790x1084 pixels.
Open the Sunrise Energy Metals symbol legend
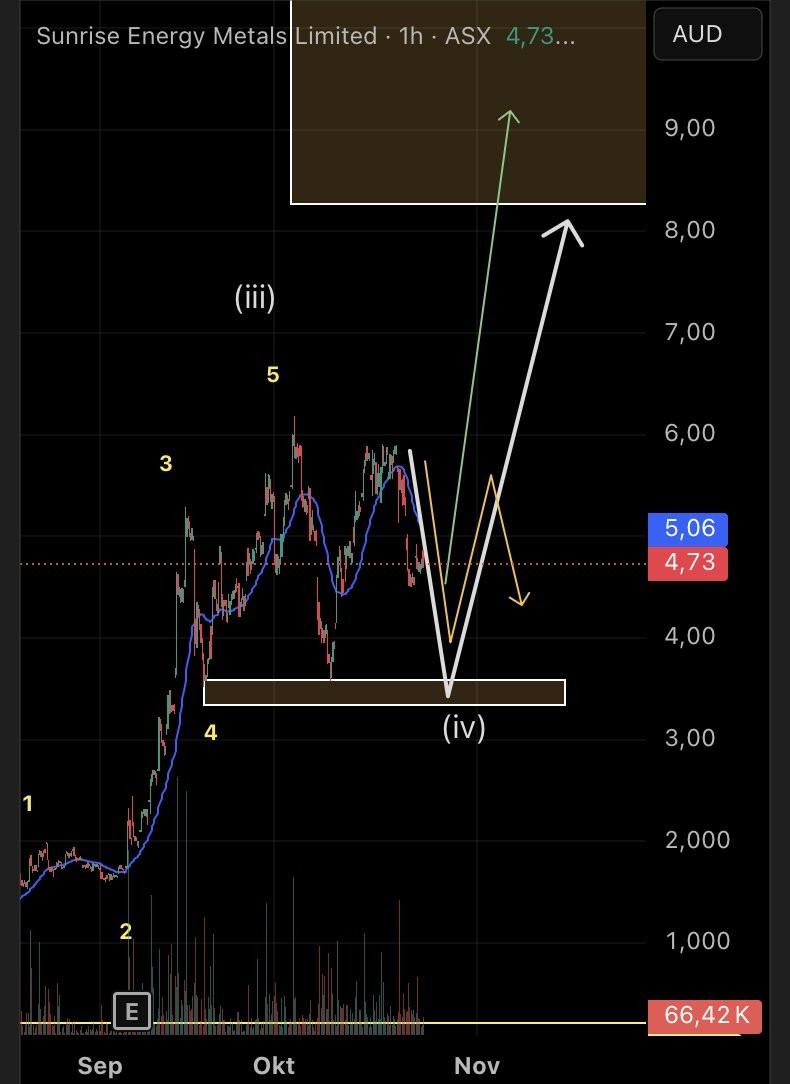point(205,37)
